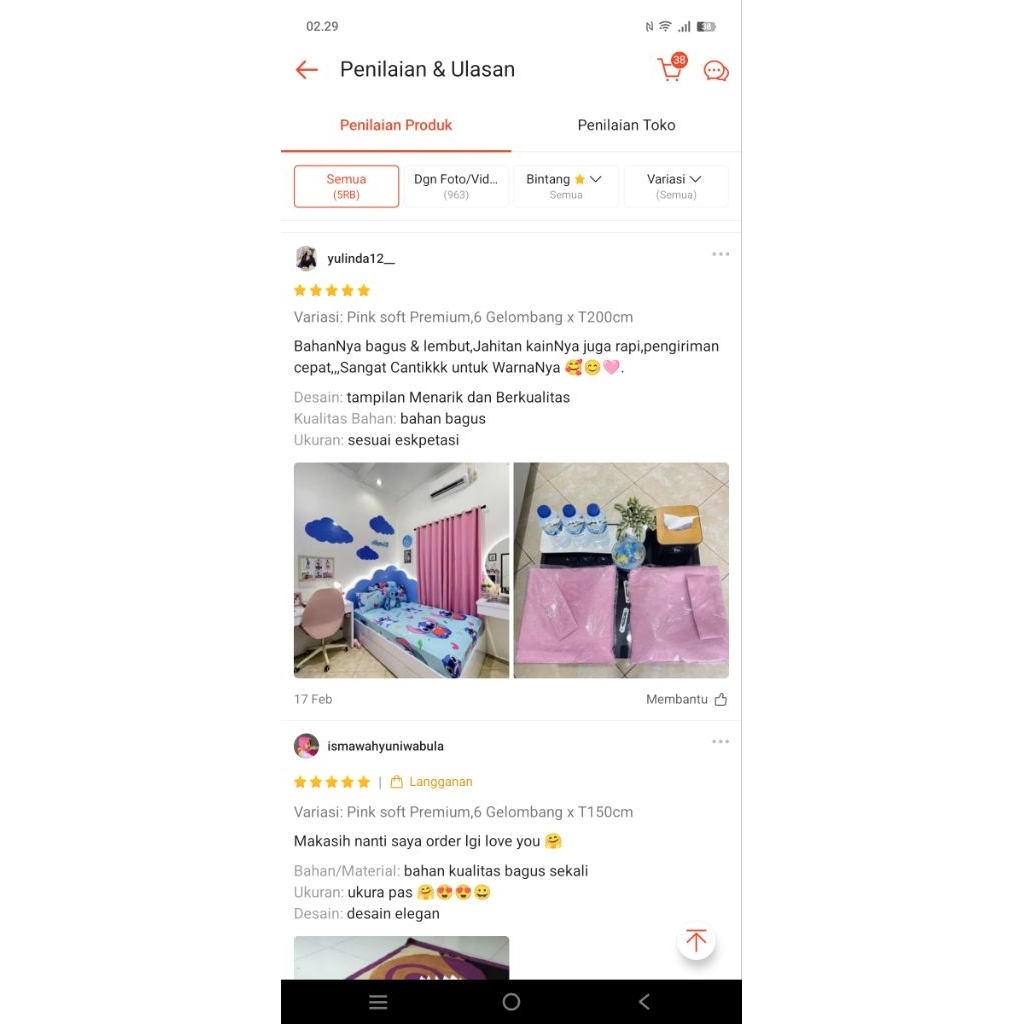View yulinda12__'s pink fabric package photo
This screenshot has width=1024, height=1024.
click(621, 570)
